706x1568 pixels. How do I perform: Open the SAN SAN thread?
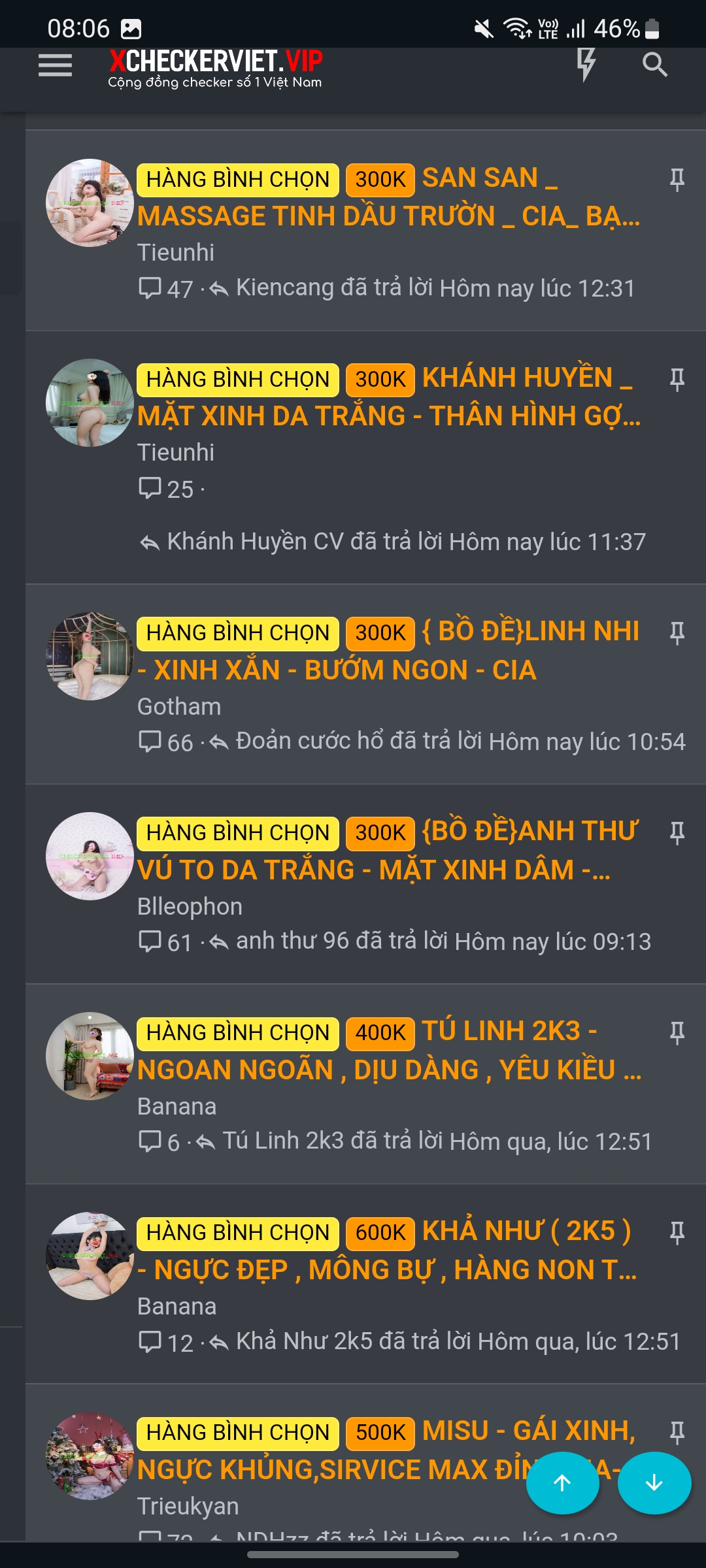389,197
